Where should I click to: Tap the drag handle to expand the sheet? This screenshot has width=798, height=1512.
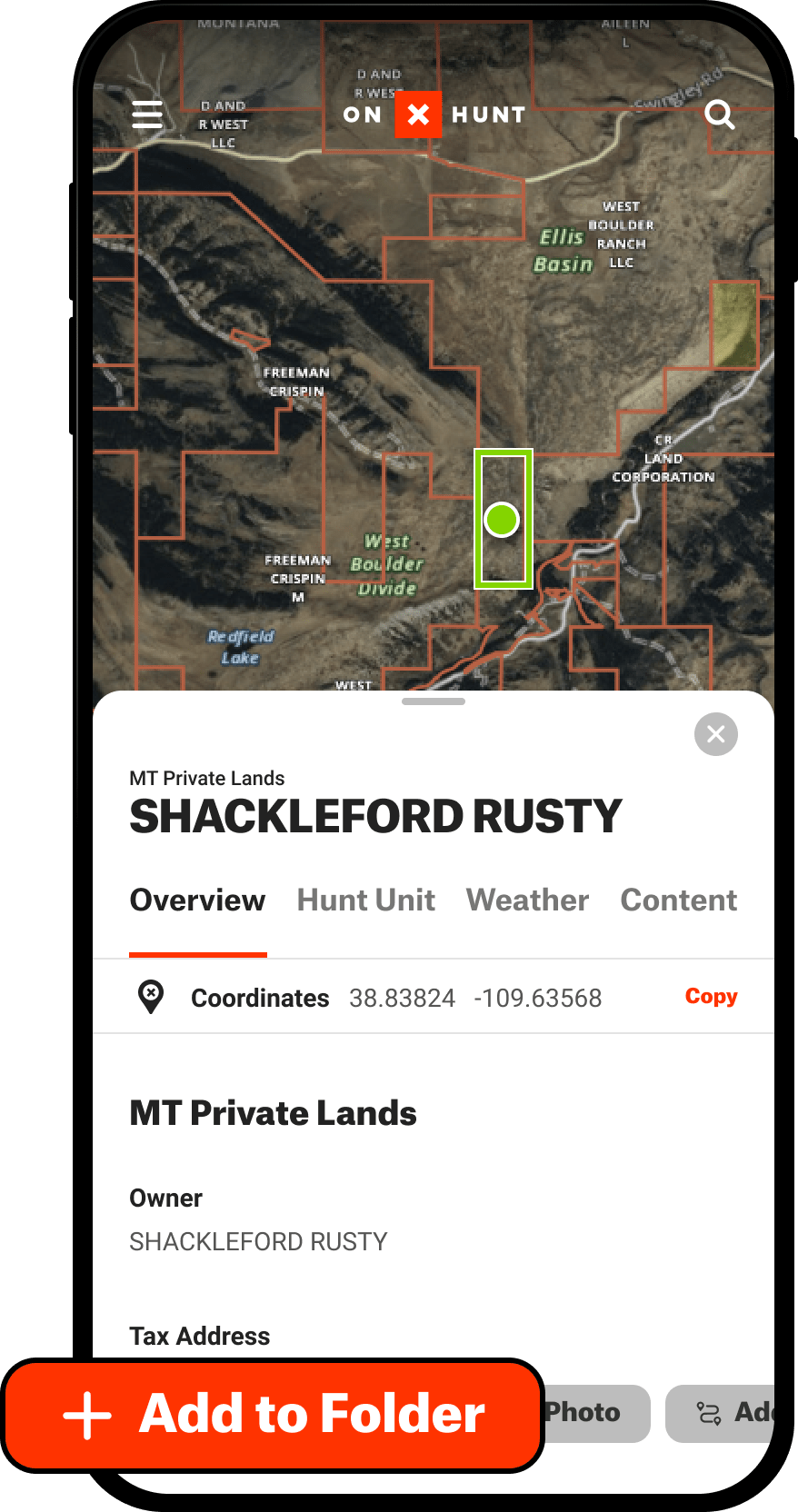coord(434,701)
